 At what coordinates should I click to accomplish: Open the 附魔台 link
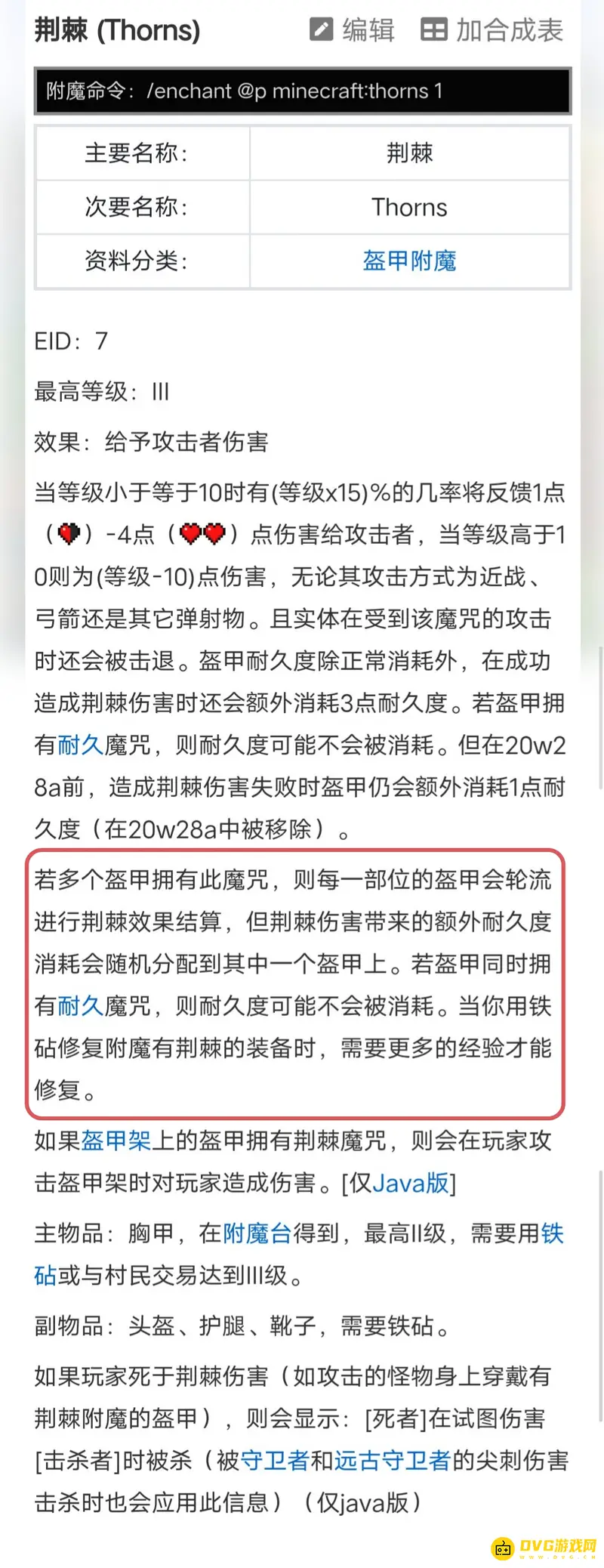click(257, 1233)
